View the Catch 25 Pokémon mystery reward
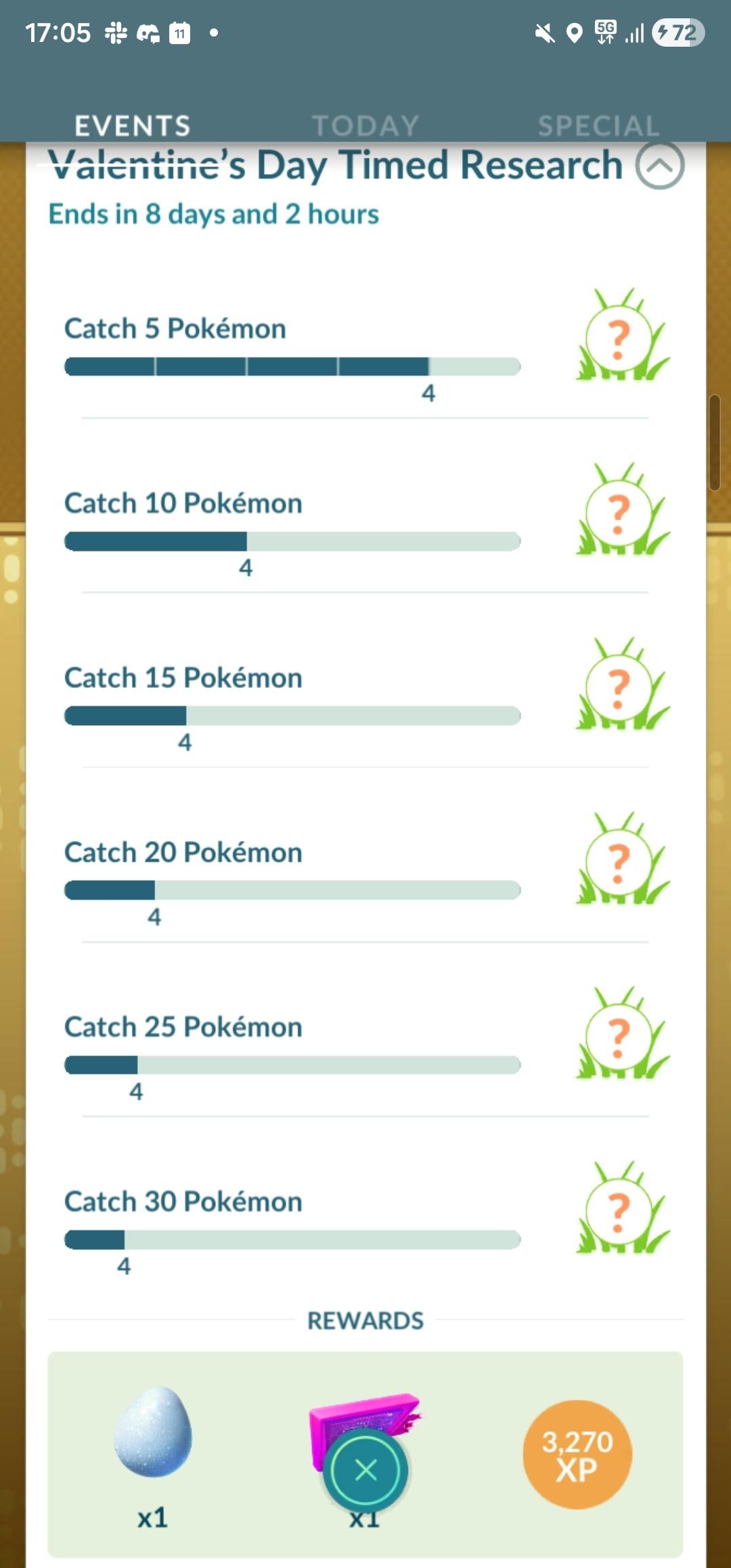731x1568 pixels. [x=621, y=1035]
